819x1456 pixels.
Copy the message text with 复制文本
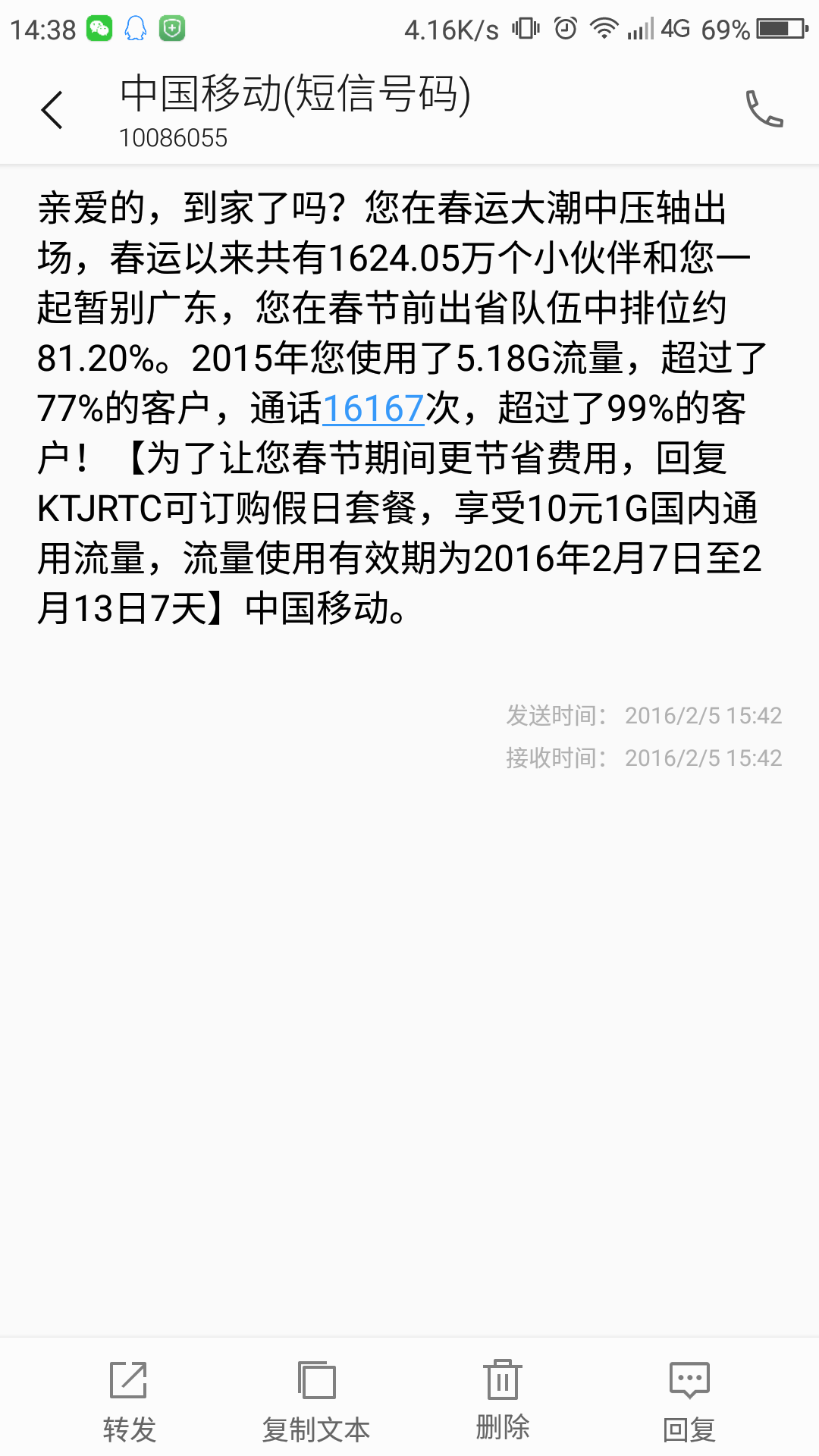click(316, 1401)
